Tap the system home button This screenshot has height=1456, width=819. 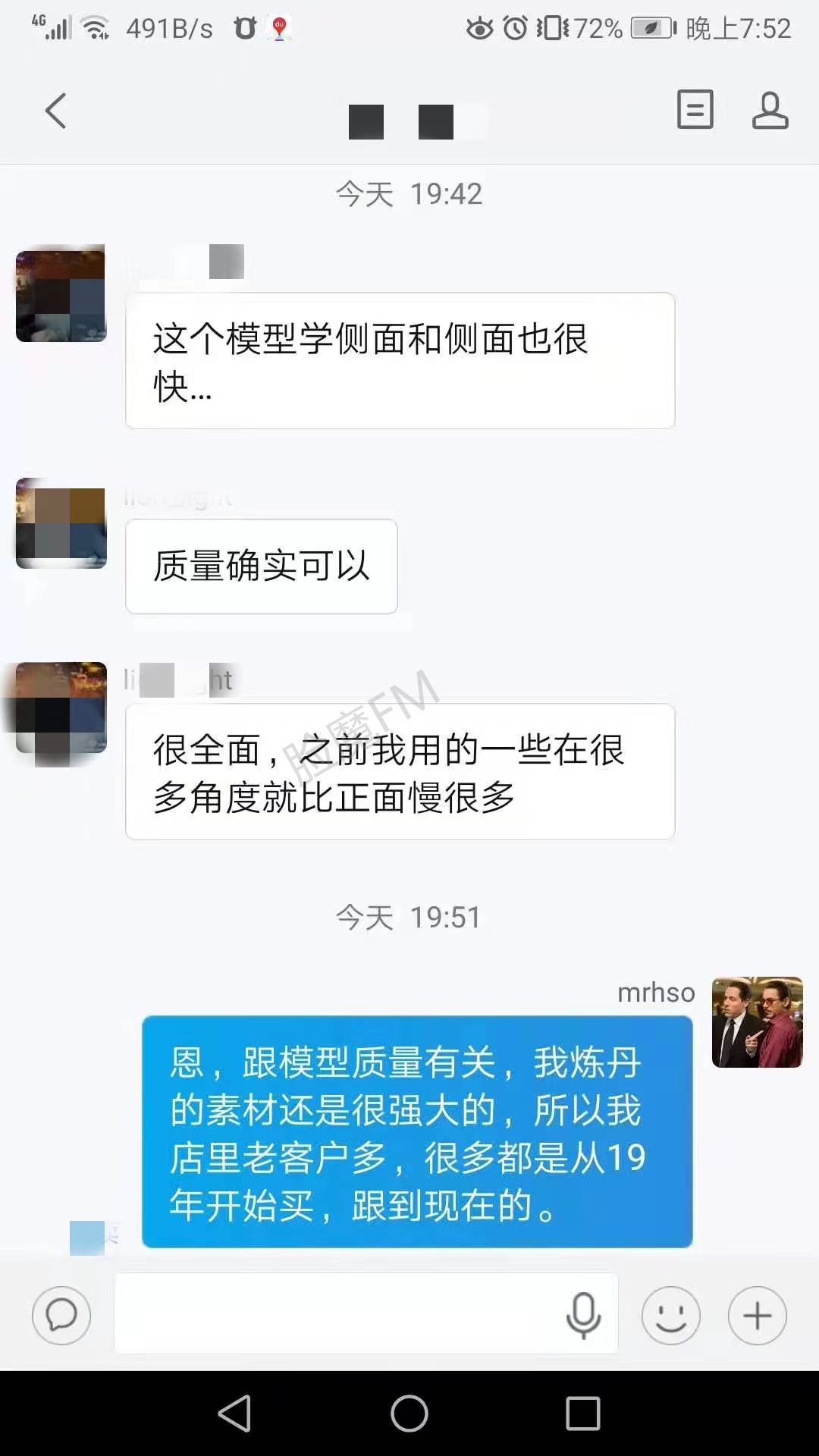coord(409,1414)
